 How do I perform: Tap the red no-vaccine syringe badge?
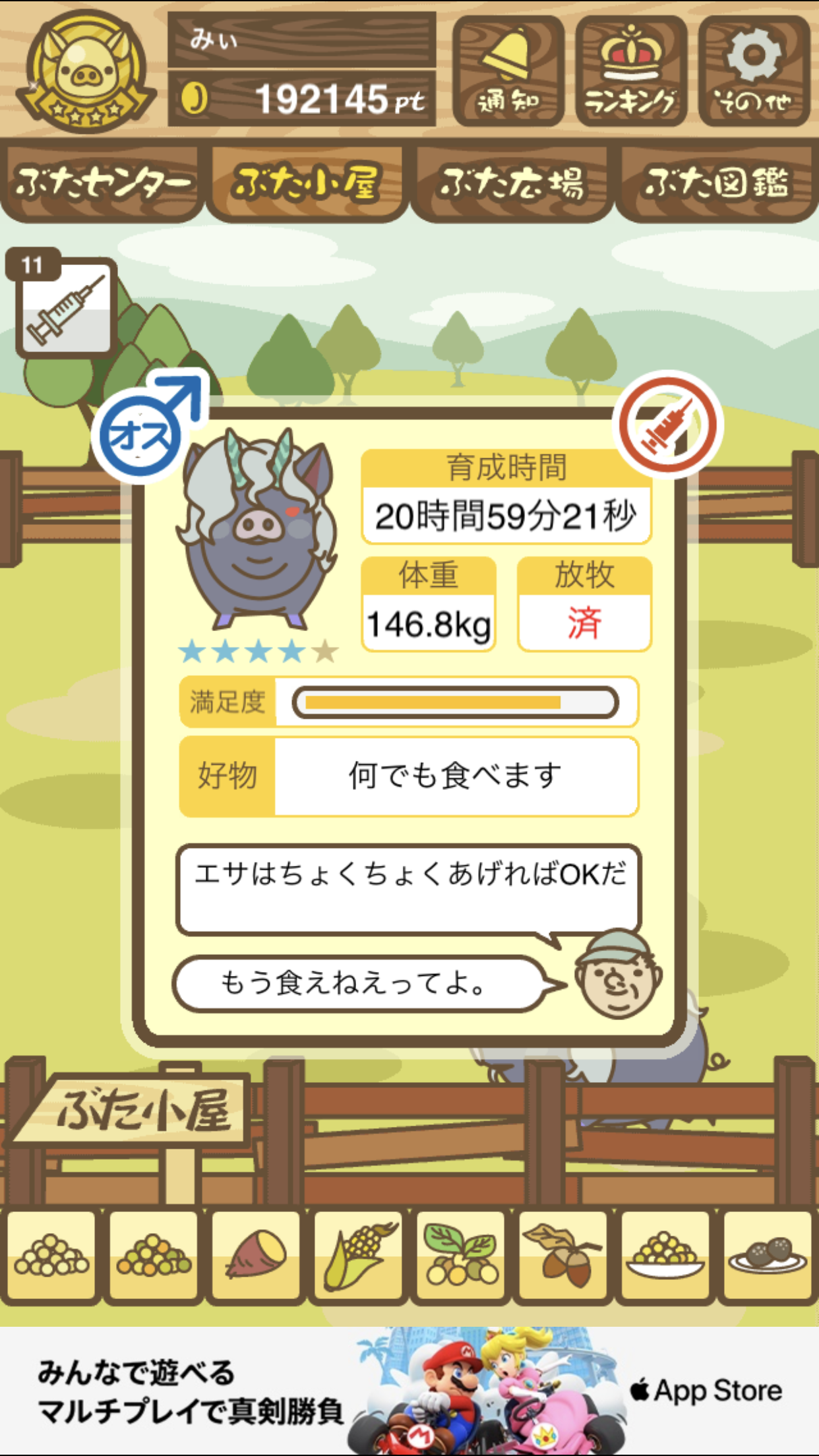668,425
